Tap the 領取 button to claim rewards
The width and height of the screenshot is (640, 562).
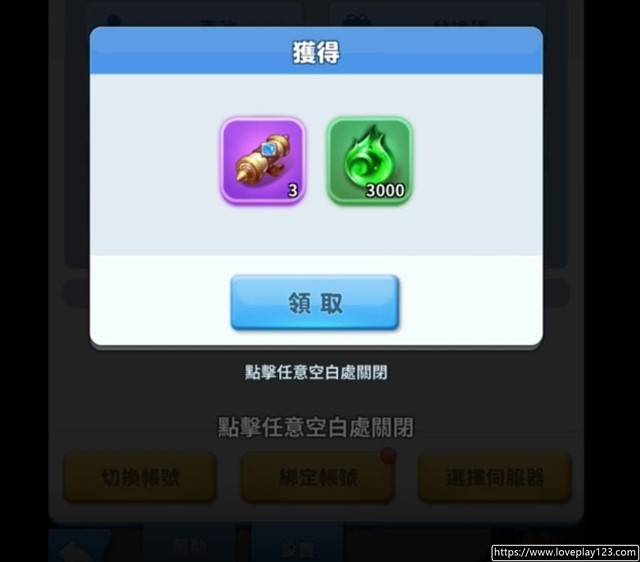tap(315, 303)
